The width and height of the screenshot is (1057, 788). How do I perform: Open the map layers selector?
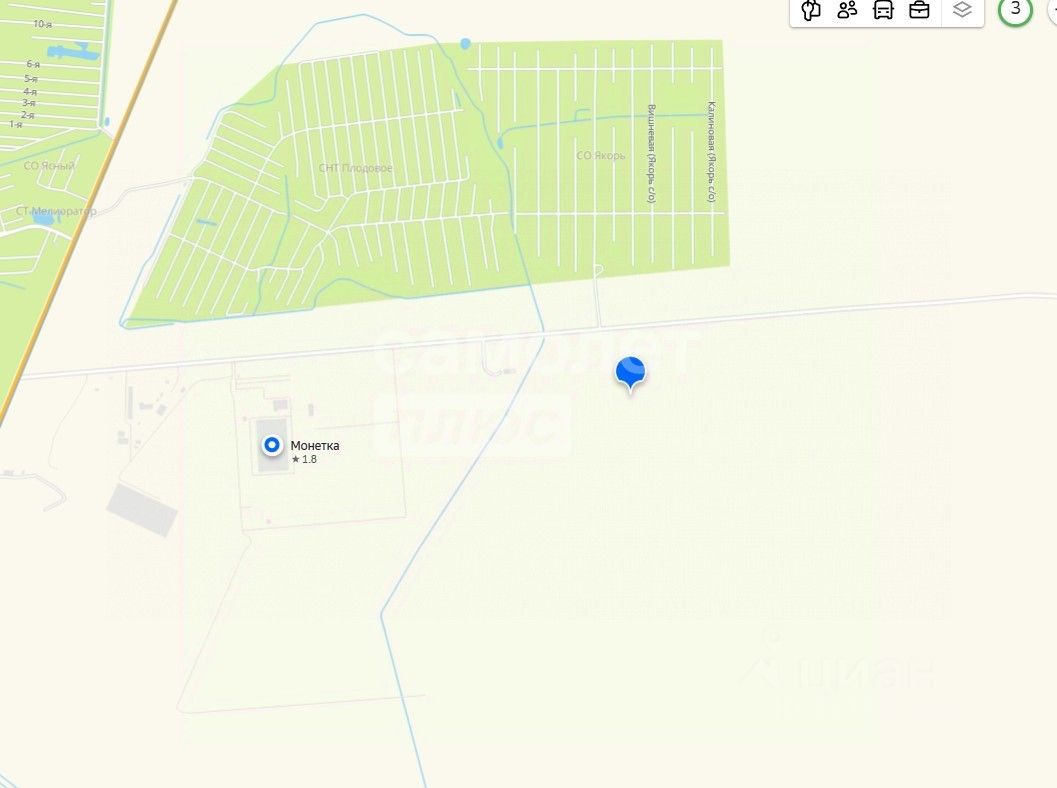click(962, 10)
